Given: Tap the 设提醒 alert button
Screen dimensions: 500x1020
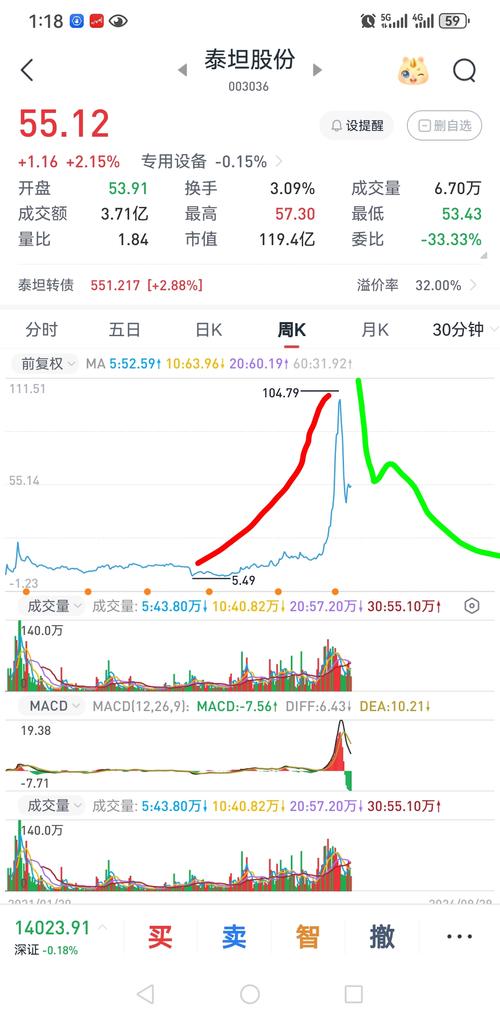Looking at the screenshot, I should click(x=356, y=126).
